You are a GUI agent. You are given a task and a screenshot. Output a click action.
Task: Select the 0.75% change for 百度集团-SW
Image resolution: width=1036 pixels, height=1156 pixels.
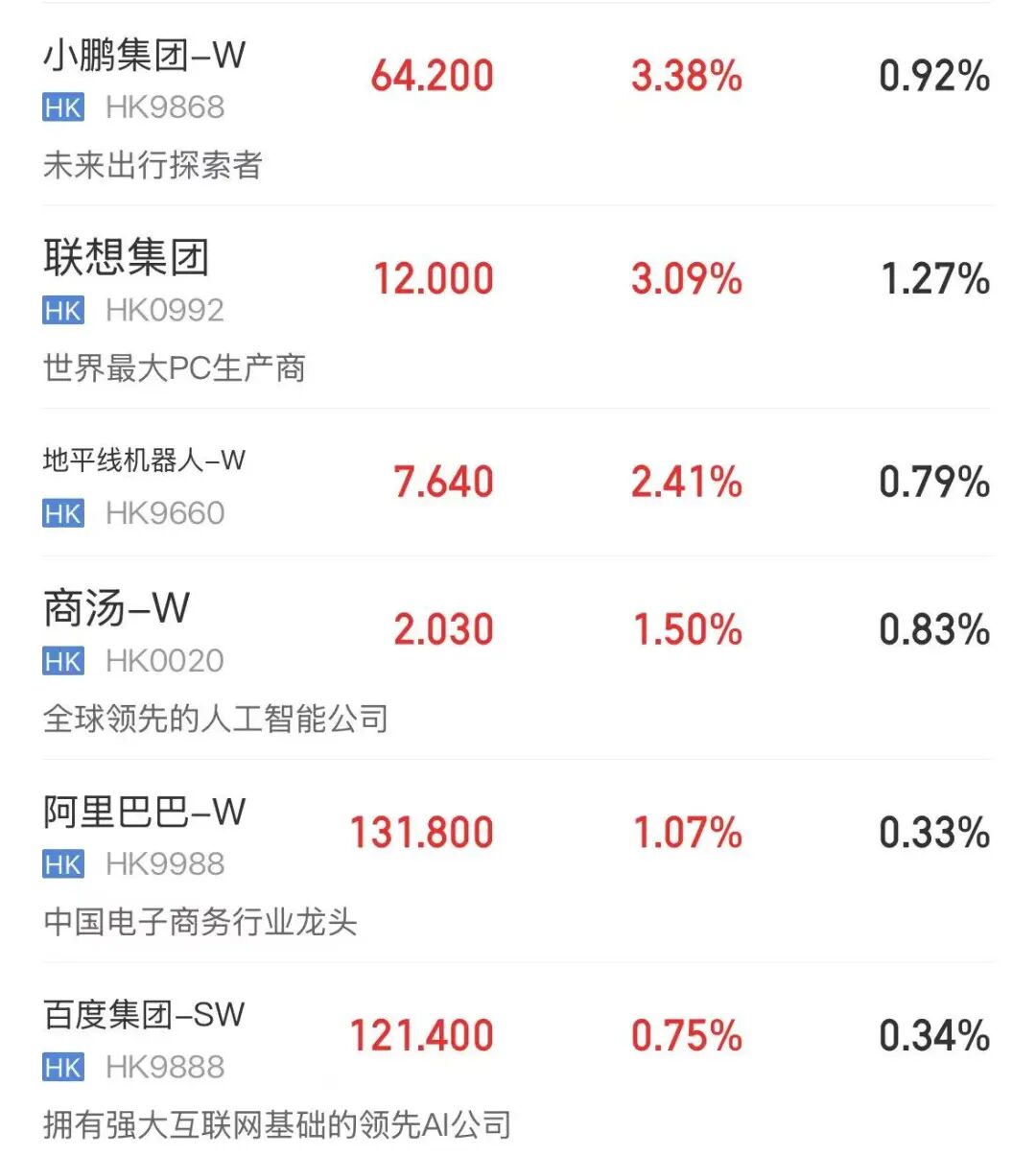687,1034
